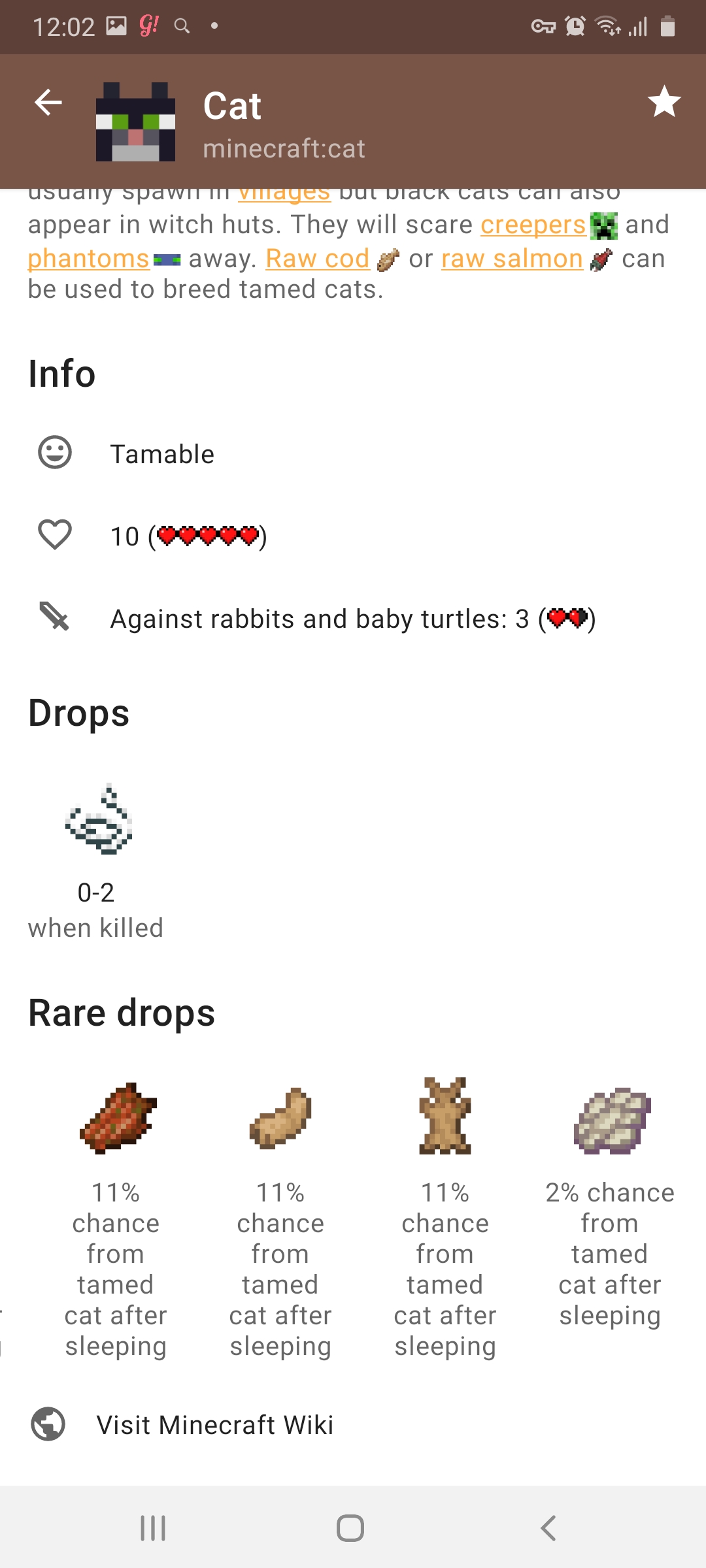Open recent apps from navigation bar
This screenshot has width=706, height=1568.
coord(153,1528)
